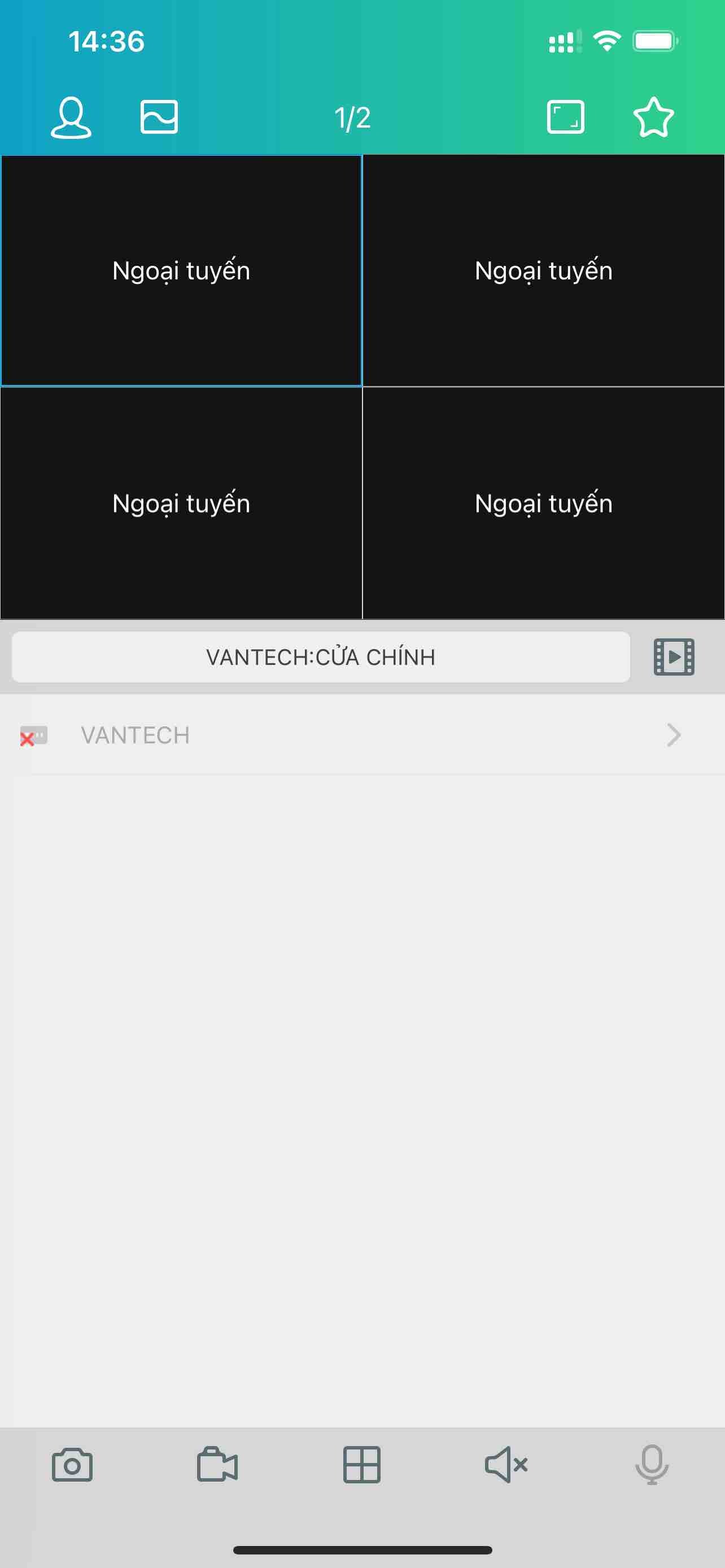Open the saved images gallery
The width and height of the screenshot is (725, 1568).
pos(159,117)
